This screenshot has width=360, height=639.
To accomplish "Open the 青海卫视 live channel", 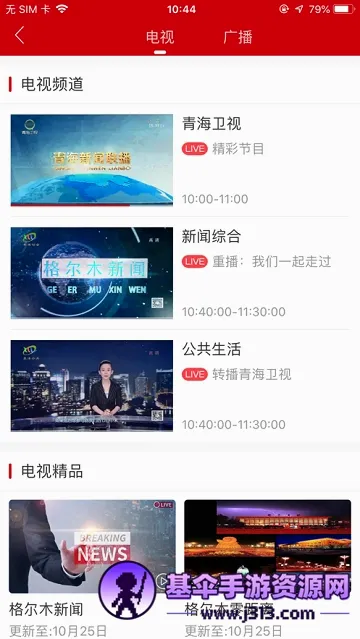I will (x=180, y=160).
